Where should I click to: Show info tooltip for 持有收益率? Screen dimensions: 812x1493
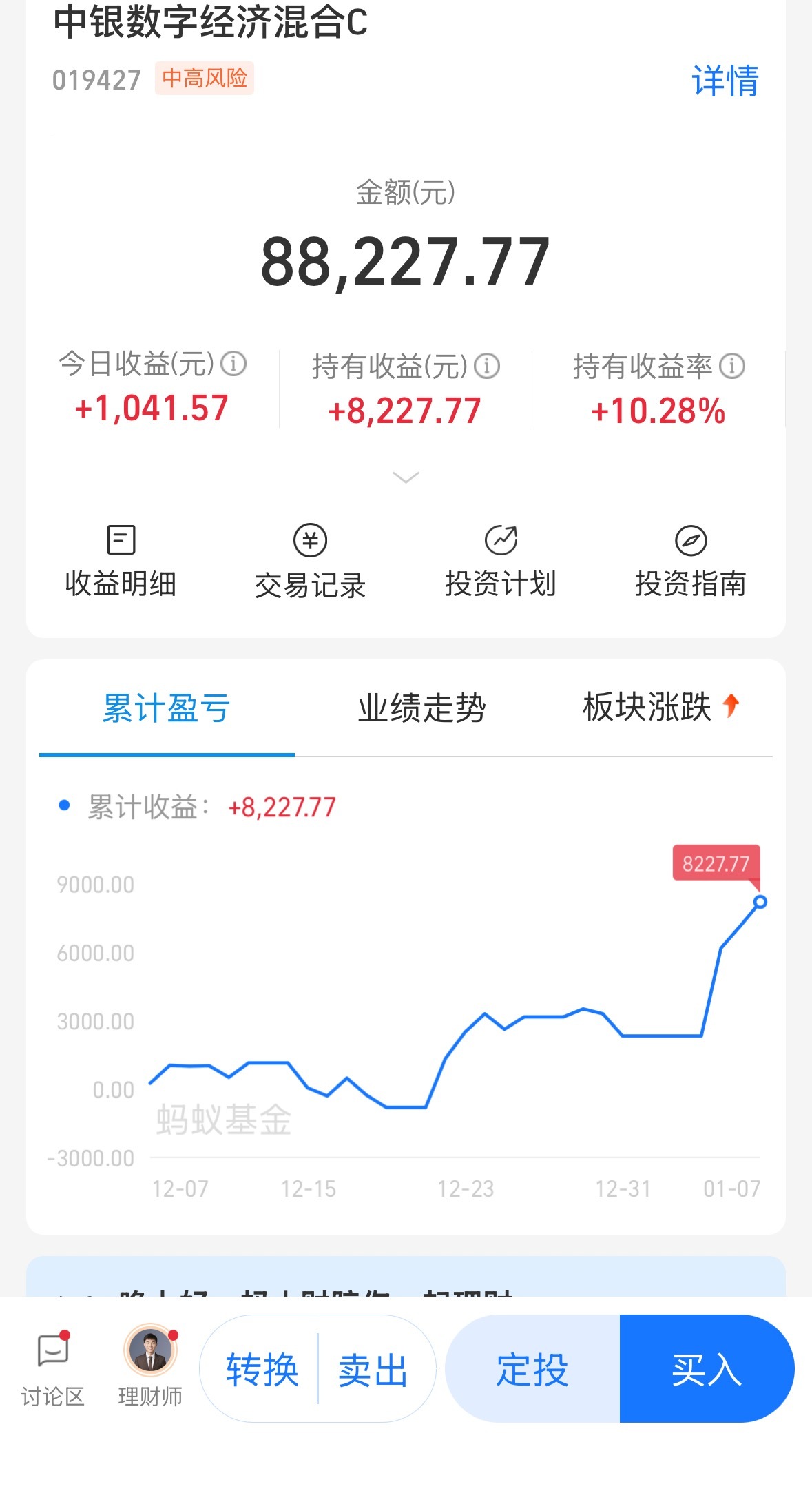coord(732,366)
